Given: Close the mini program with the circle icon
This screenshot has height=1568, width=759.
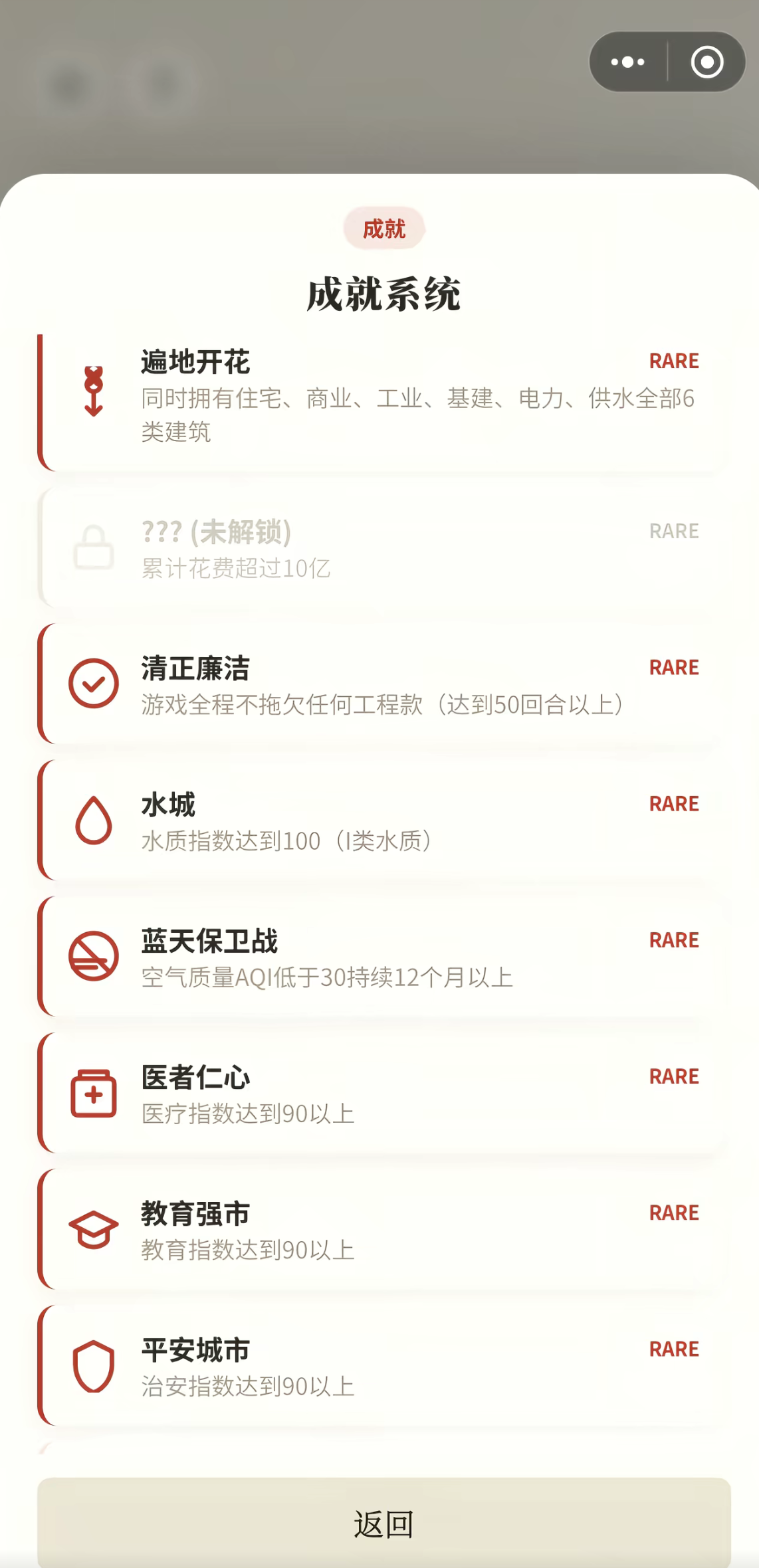Looking at the screenshot, I should click(707, 62).
